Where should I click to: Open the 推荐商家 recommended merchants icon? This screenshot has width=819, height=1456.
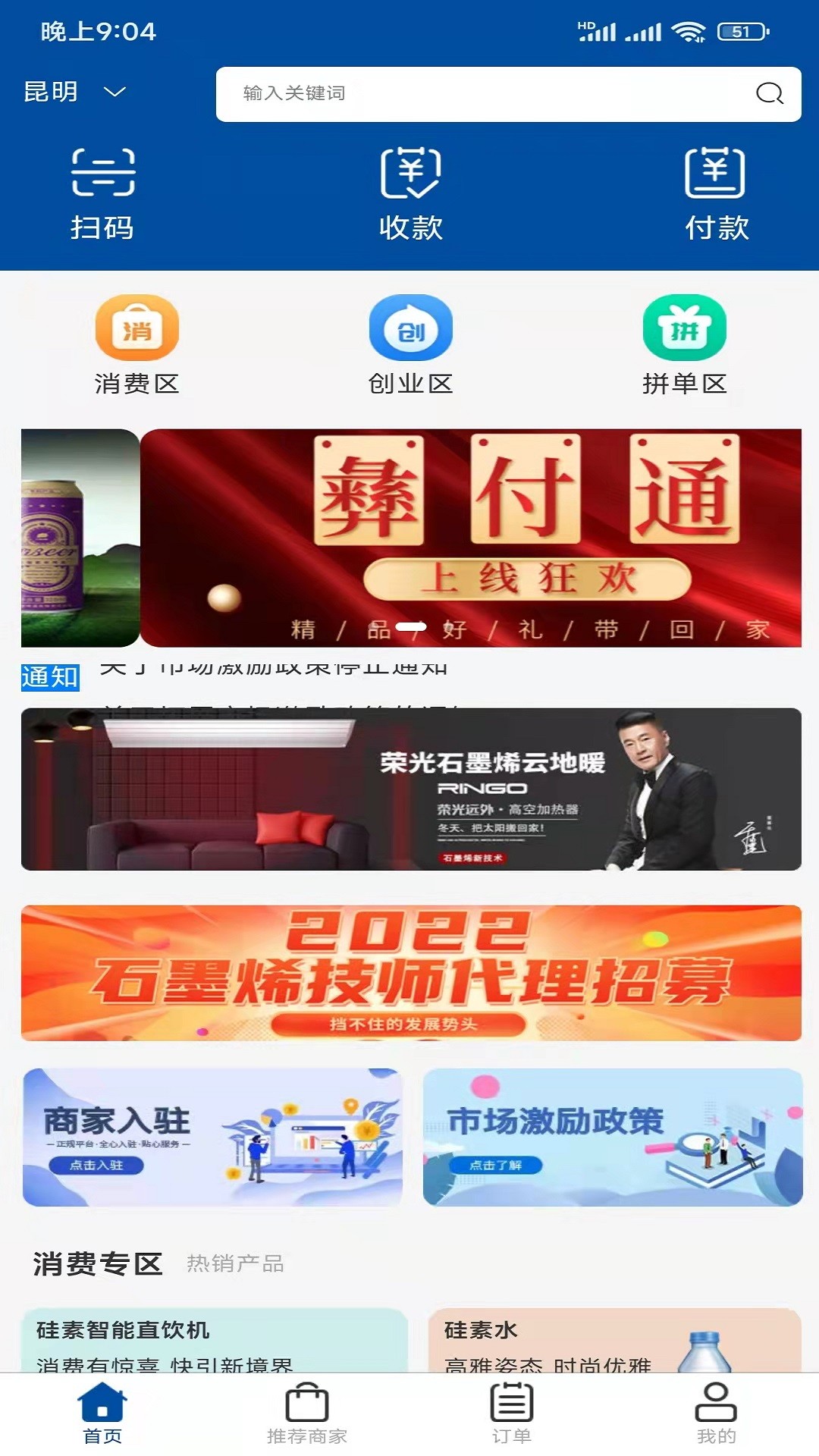[306, 1414]
